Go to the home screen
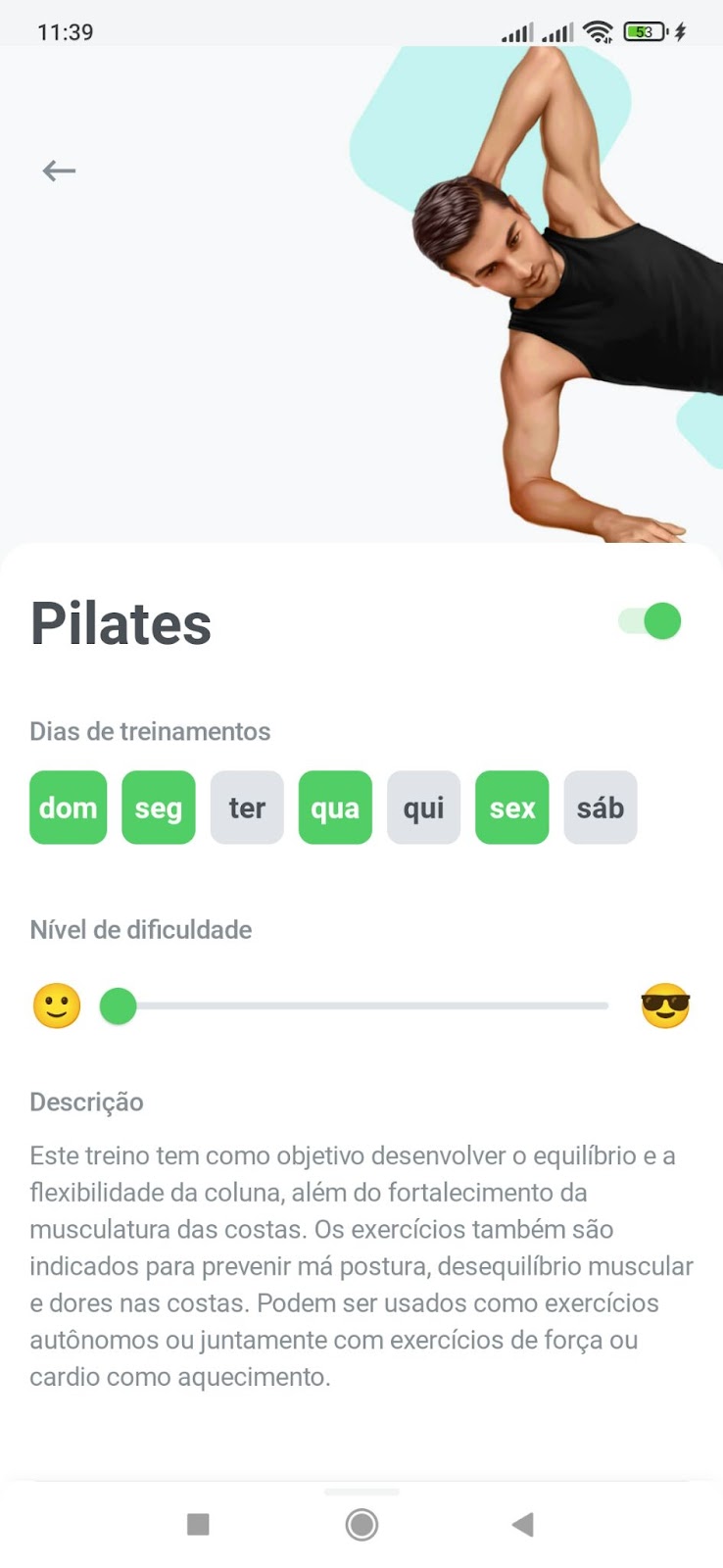 click(x=361, y=1525)
